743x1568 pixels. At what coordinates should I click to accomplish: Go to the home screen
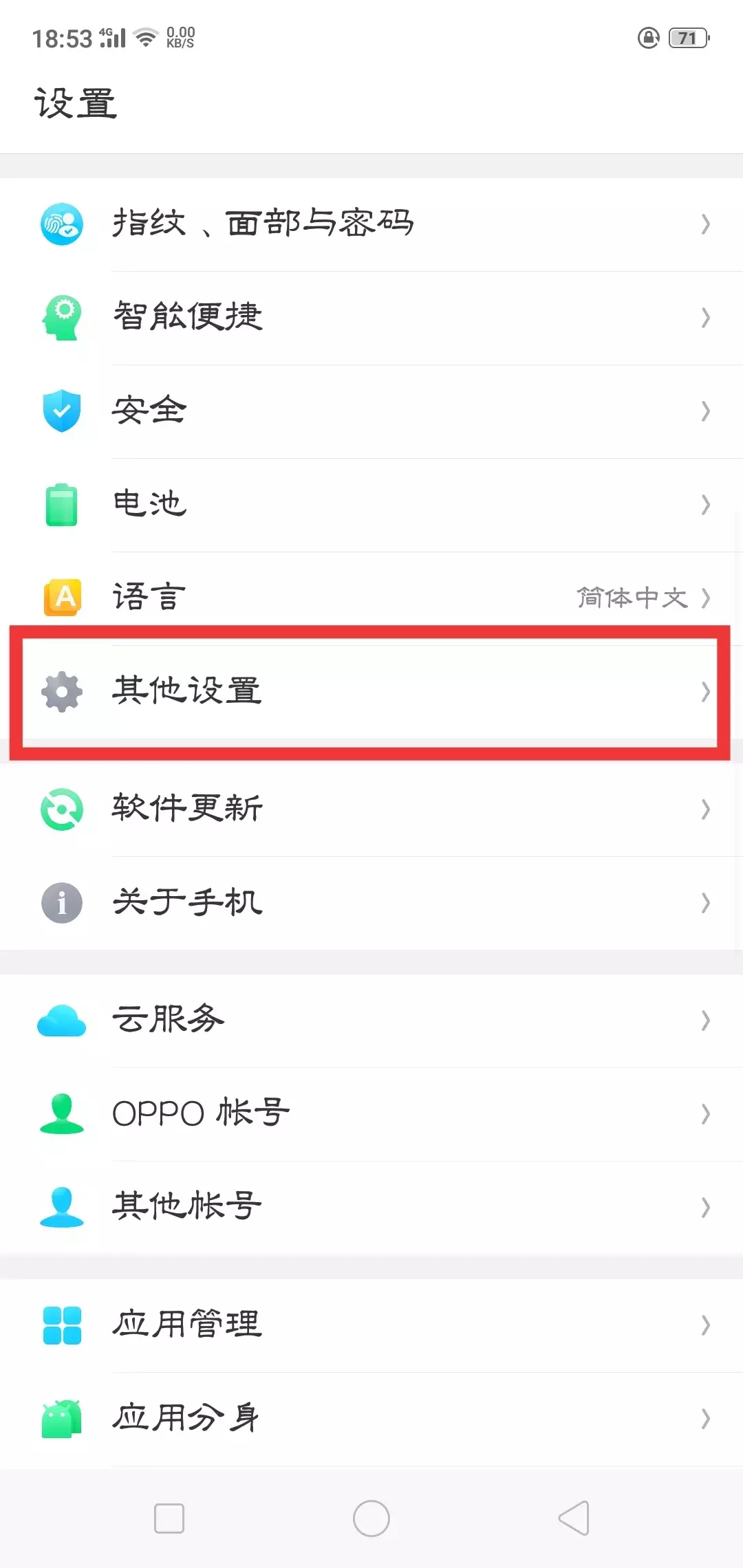pyautogui.click(x=371, y=1518)
